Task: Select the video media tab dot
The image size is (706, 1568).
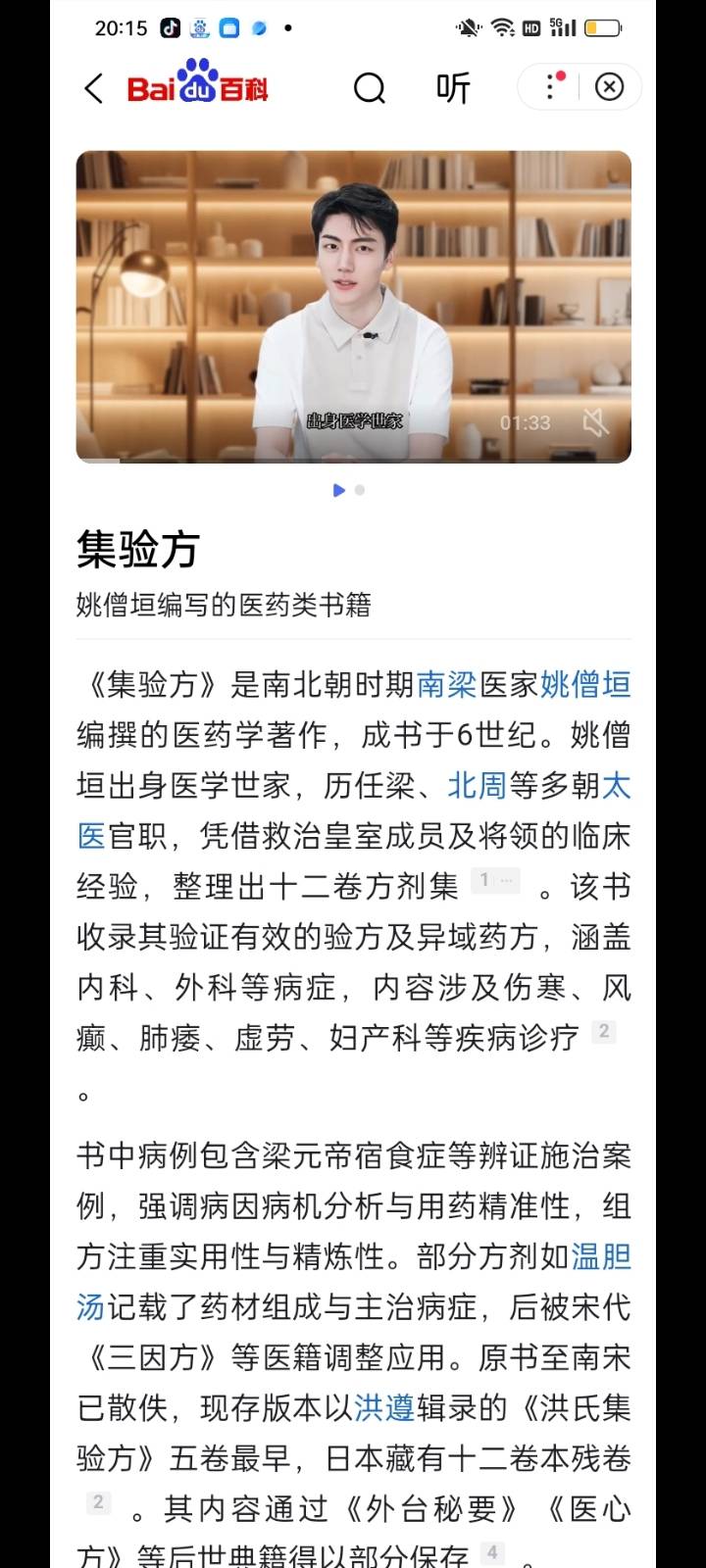Action: coord(338,490)
